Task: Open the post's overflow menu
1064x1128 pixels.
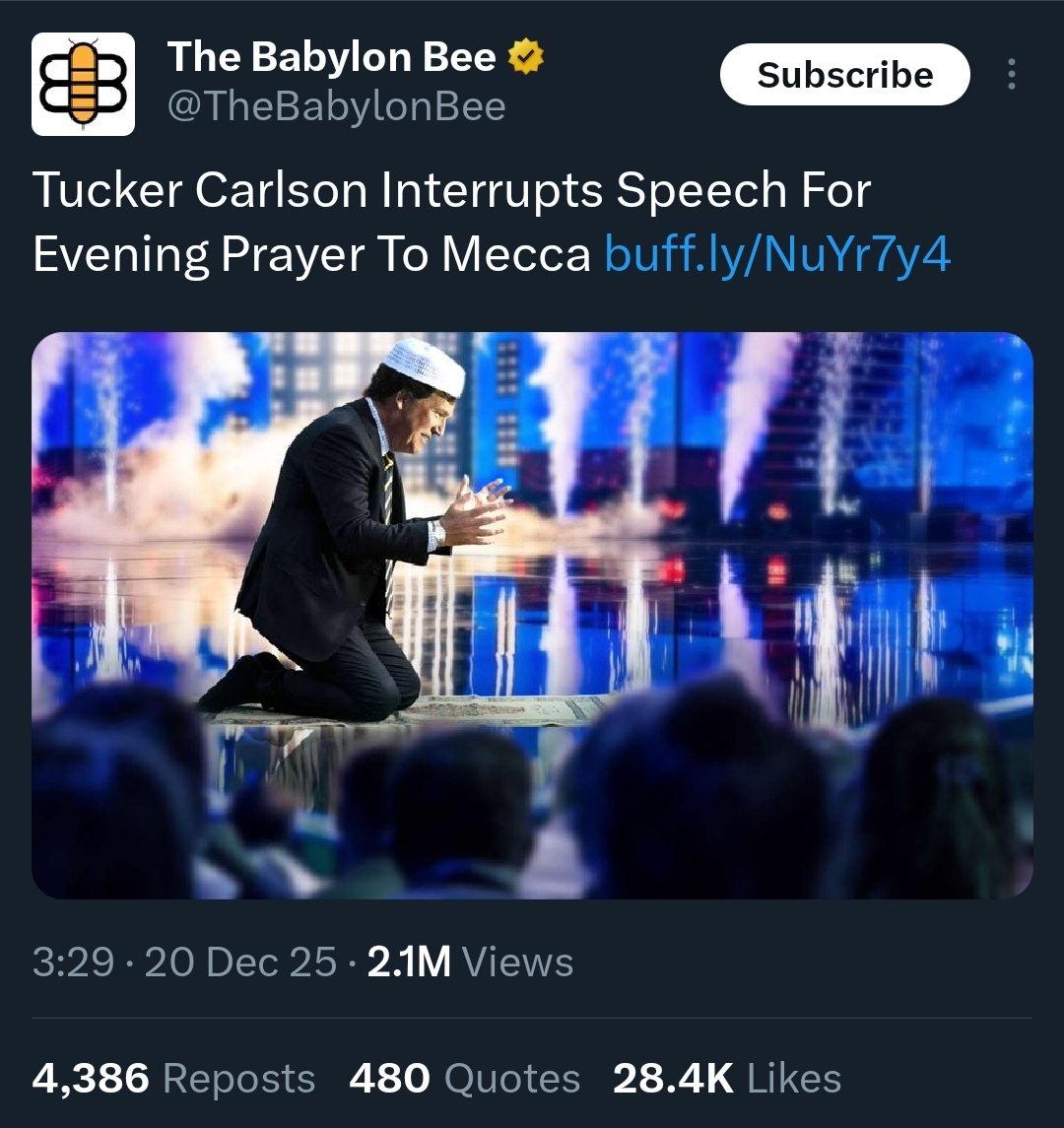Action: click(1011, 75)
